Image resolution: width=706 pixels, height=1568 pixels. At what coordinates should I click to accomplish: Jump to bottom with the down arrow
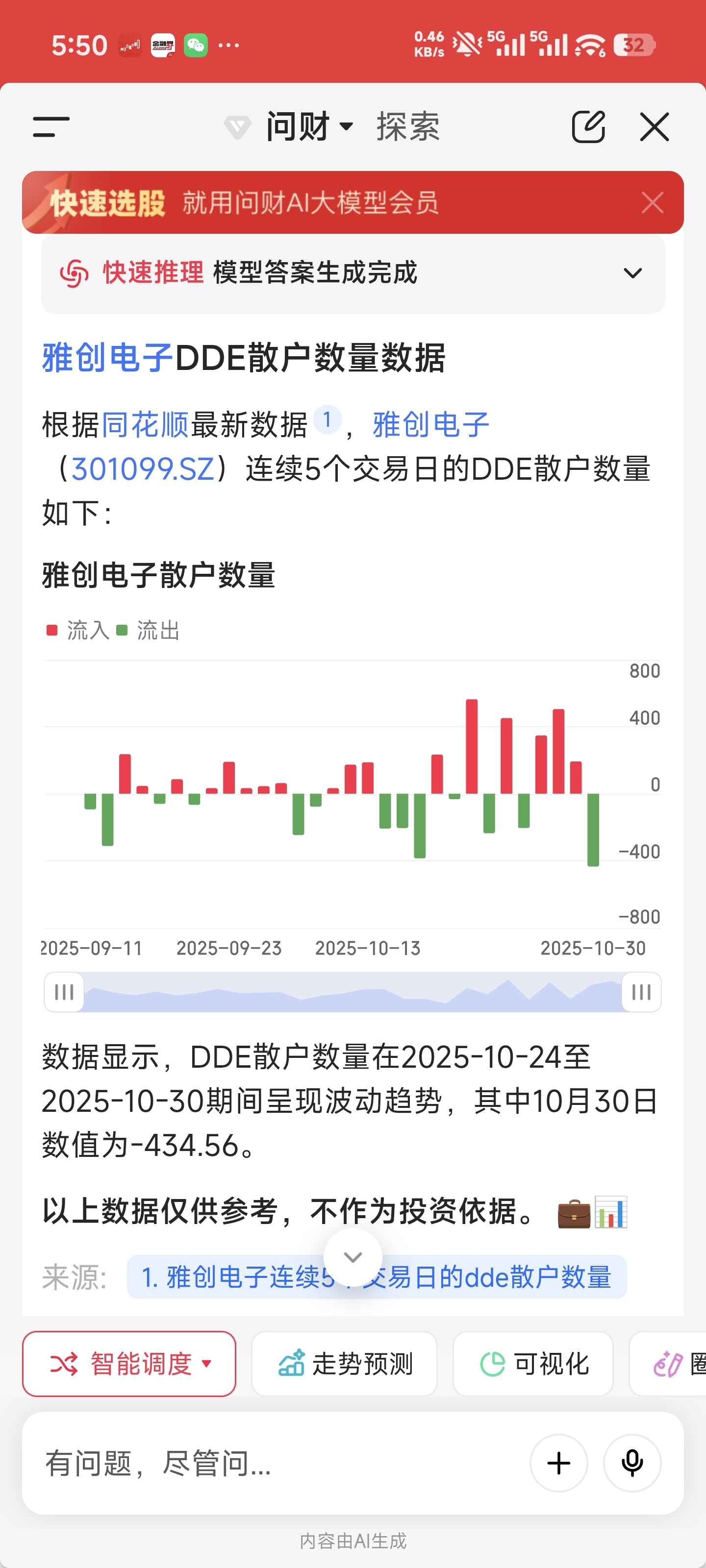(353, 1257)
